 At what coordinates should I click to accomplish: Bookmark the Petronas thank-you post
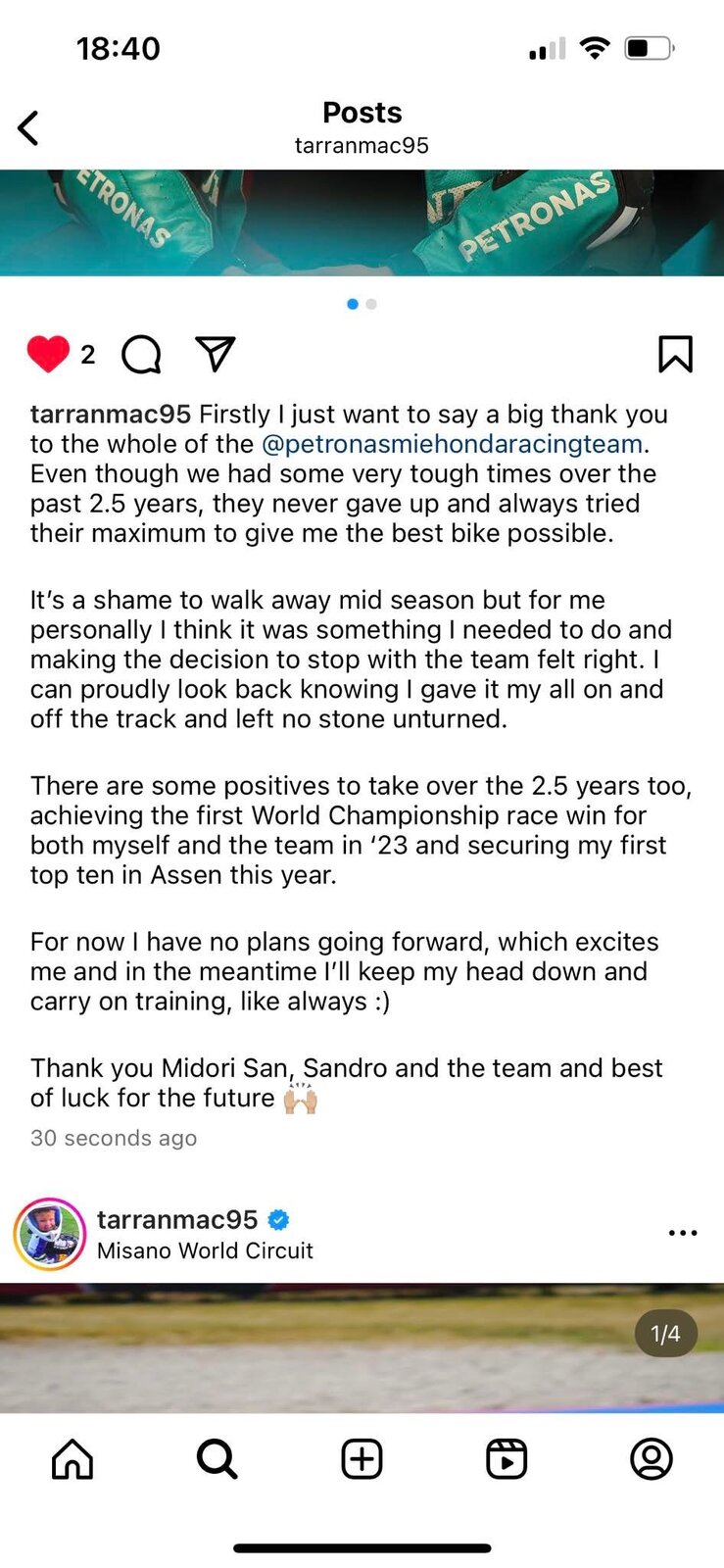pos(675,354)
